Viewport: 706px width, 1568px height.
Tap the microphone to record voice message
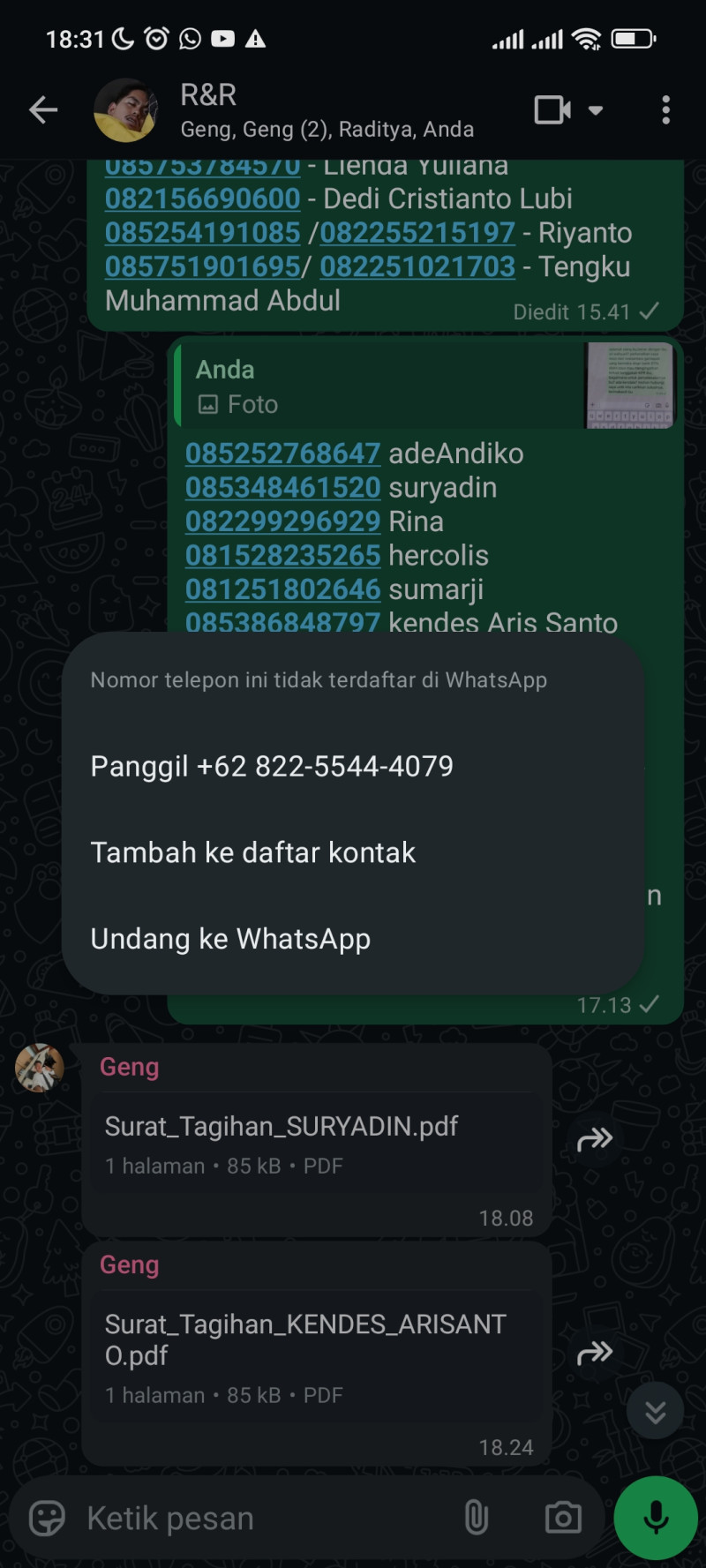655,1517
